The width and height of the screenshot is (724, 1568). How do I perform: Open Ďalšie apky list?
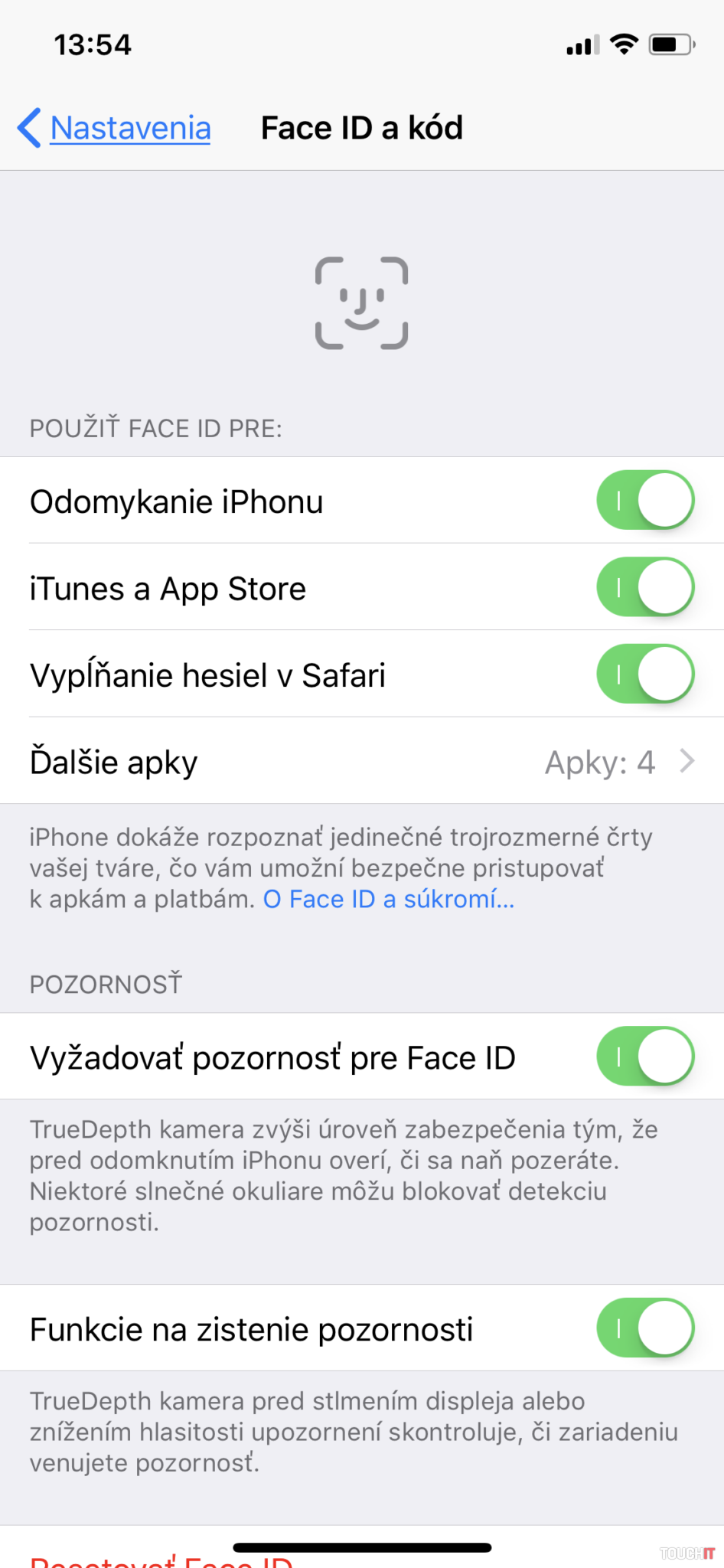click(361, 762)
